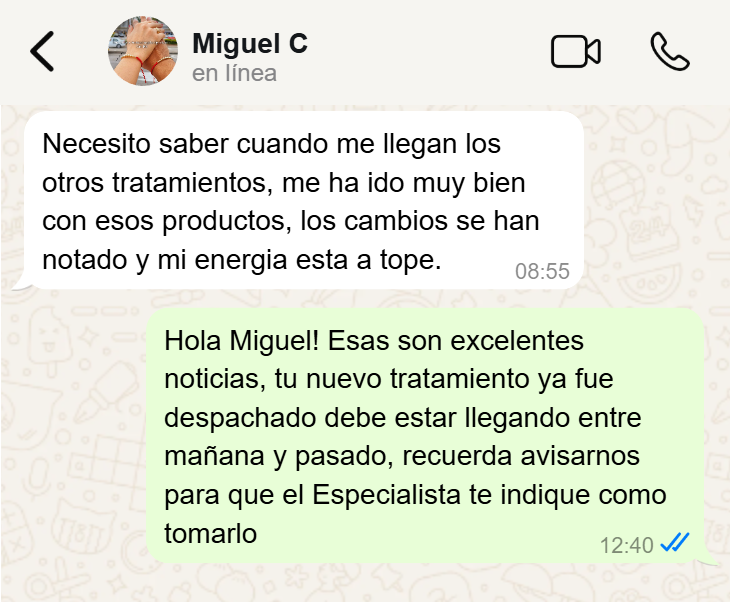Start a voice call with Miguel C
730x602 pixels.
(x=669, y=52)
